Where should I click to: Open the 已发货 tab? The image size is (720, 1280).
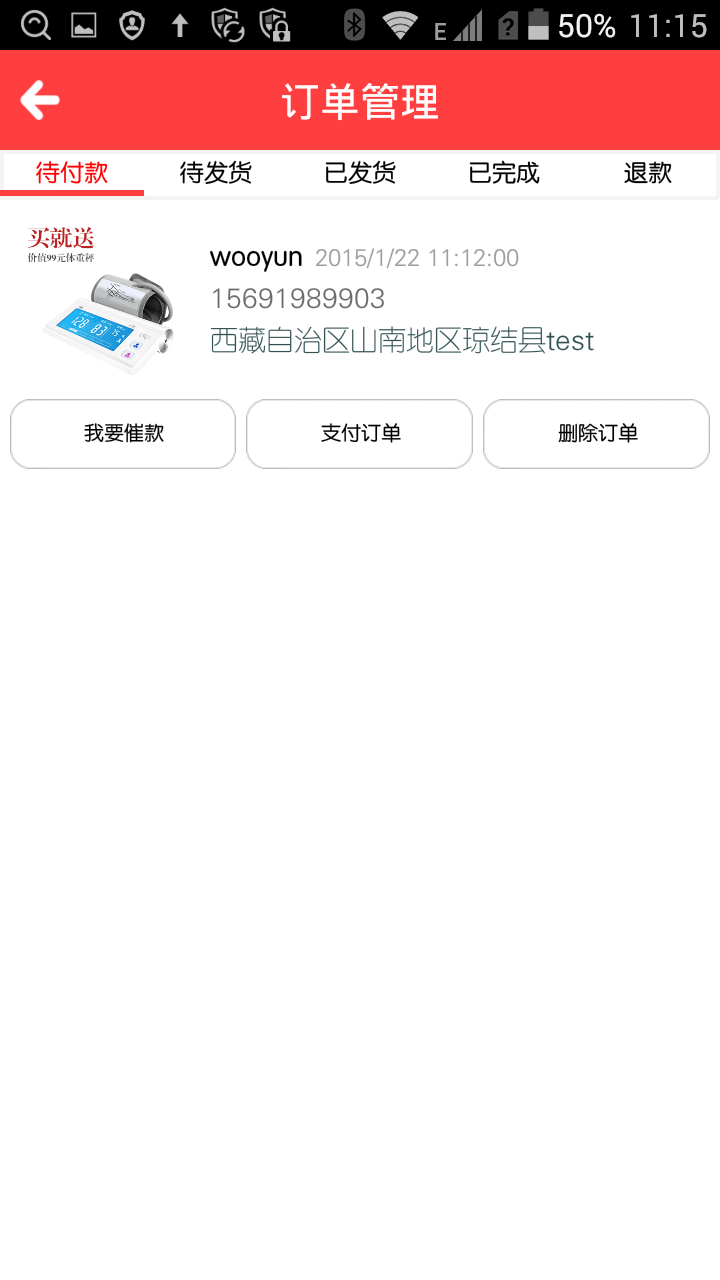pos(360,173)
